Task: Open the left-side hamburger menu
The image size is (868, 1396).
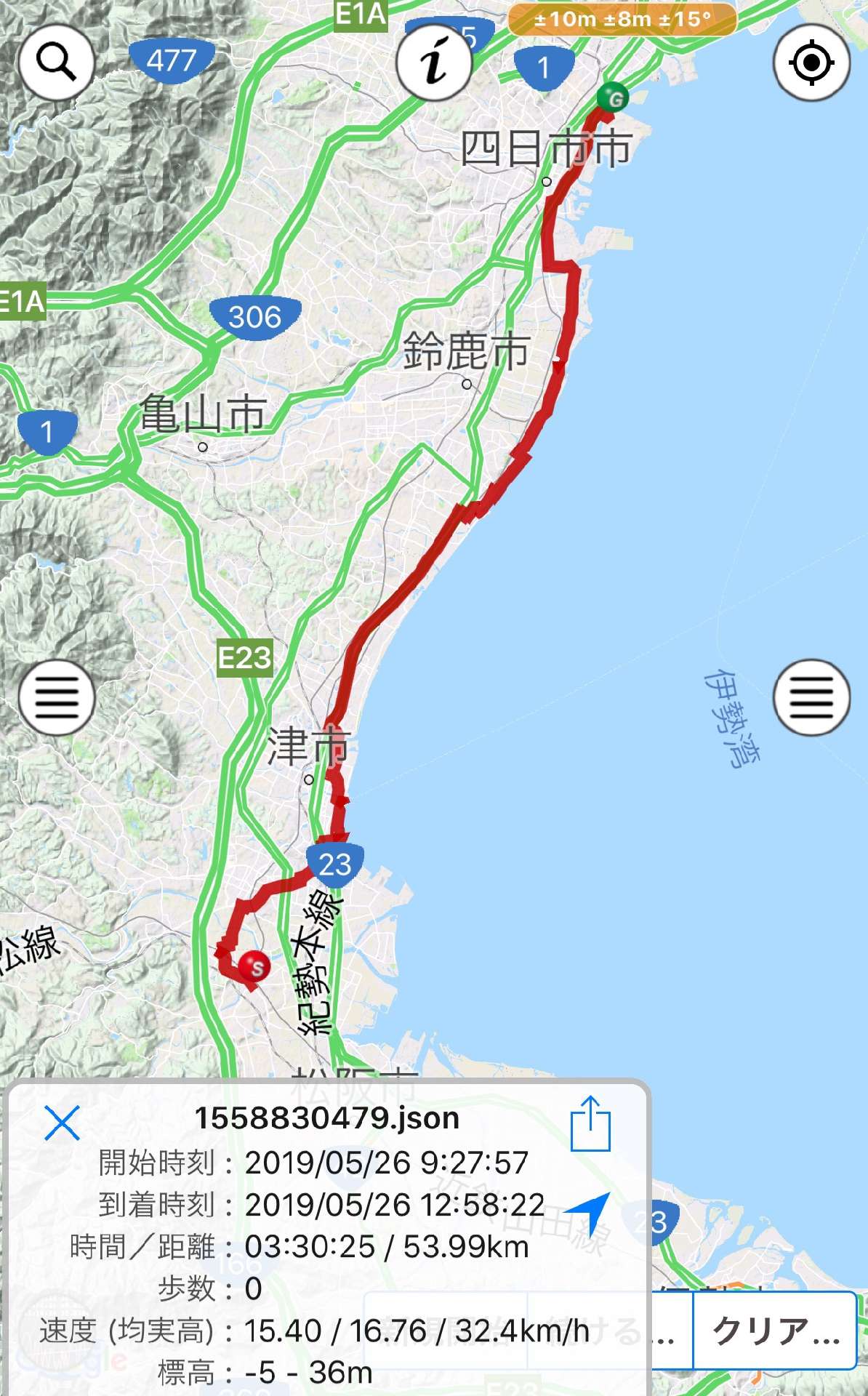Action: tap(57, 697)
